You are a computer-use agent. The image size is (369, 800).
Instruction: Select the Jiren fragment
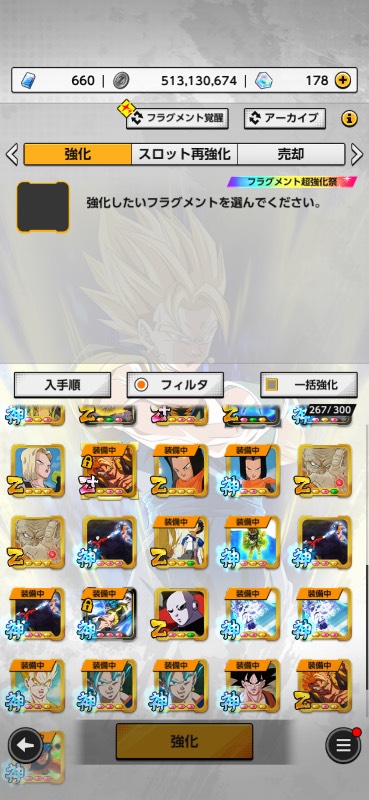181,614
